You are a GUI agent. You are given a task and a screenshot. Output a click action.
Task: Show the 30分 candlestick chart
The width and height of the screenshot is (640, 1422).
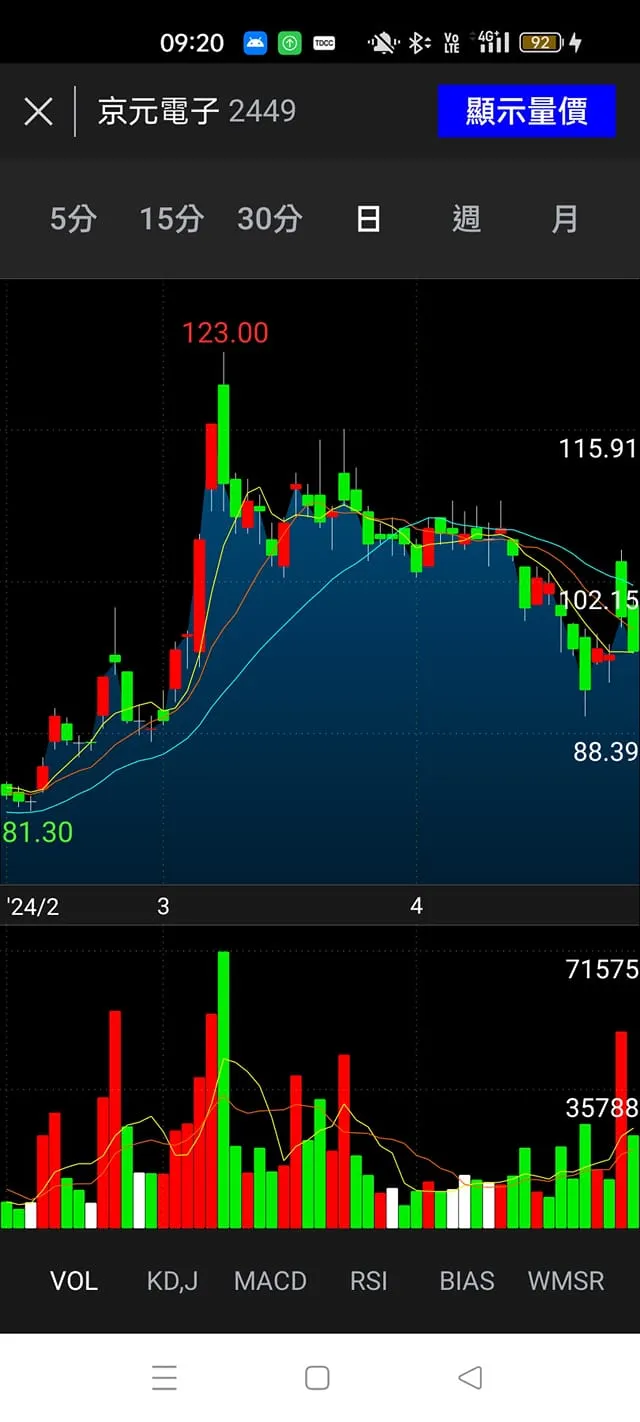tap(269, 219)
